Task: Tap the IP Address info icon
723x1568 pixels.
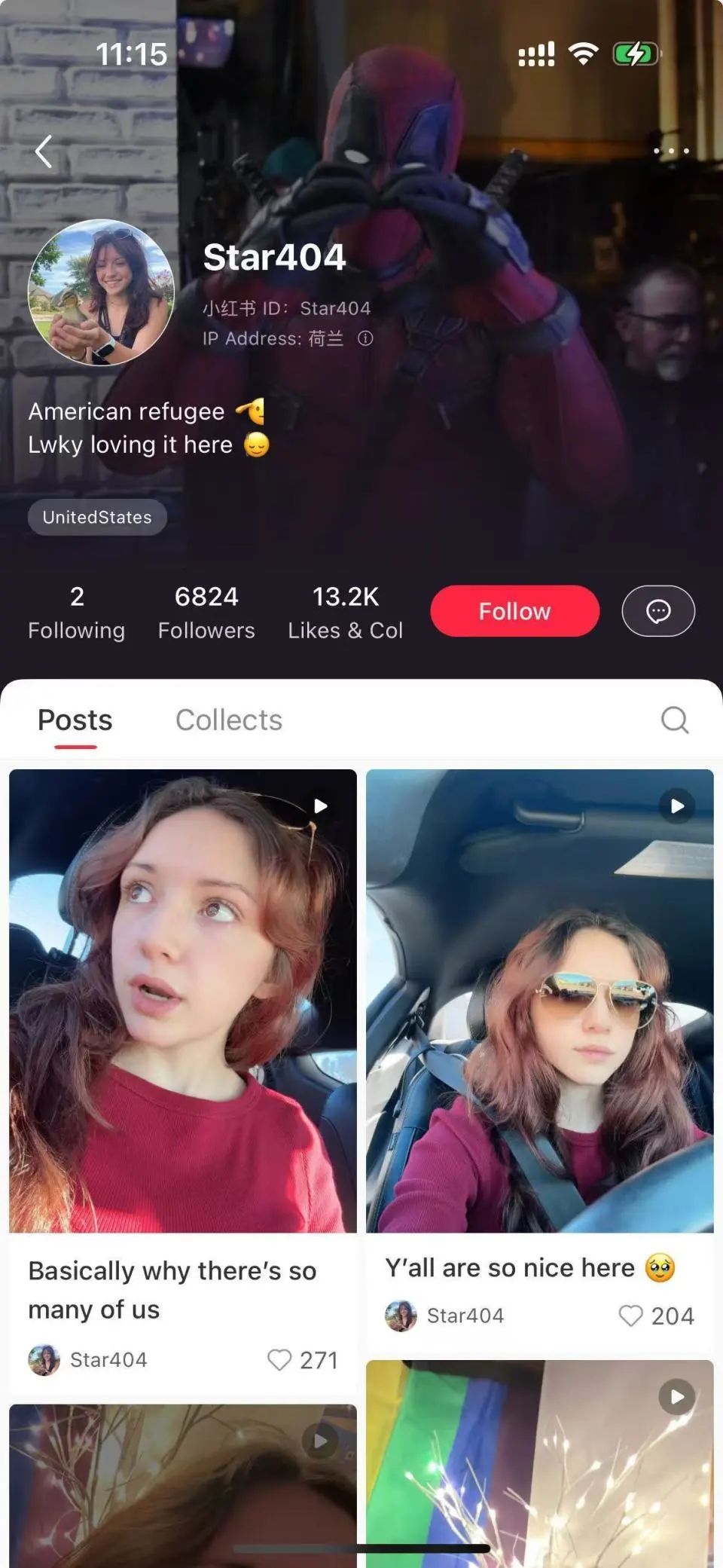Action: point(365,338)
